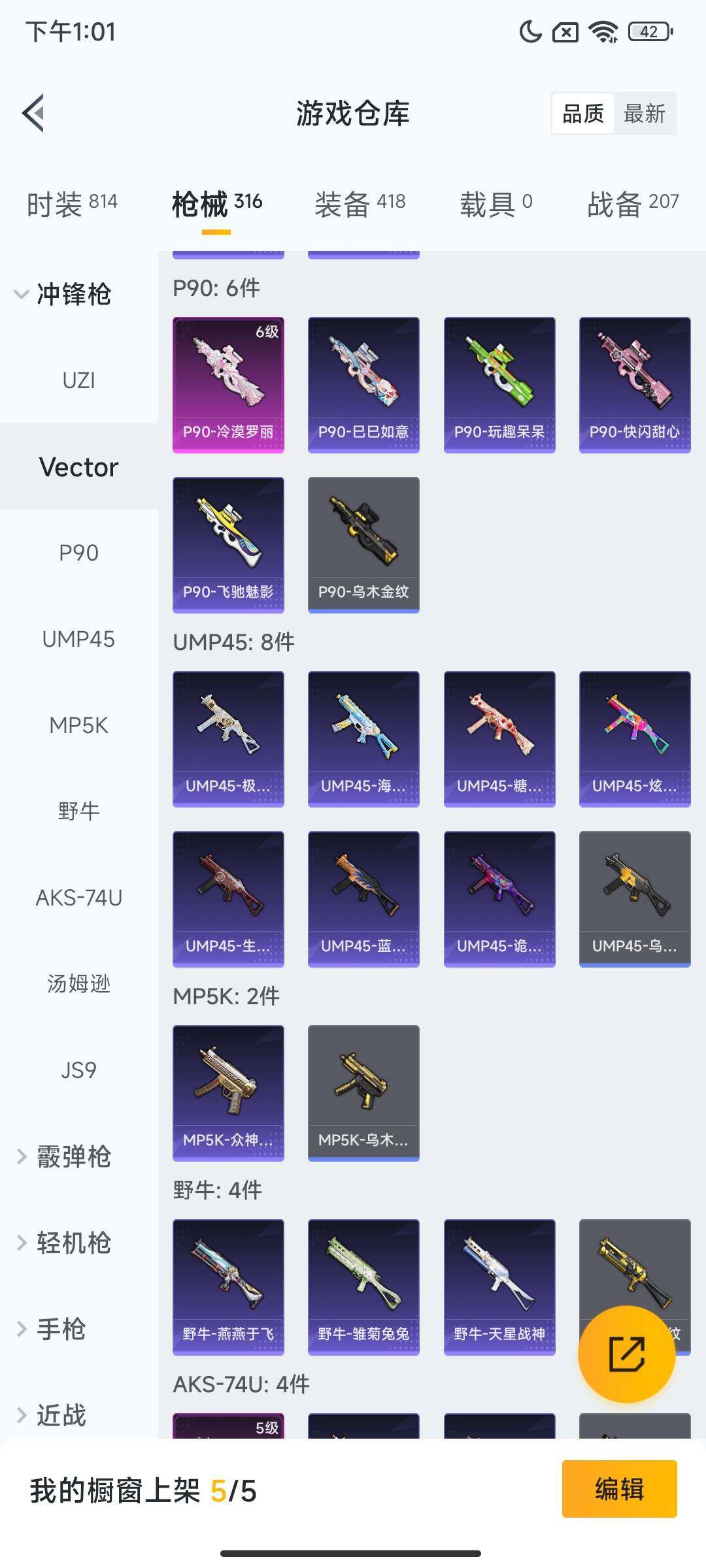Switch to the 时装 tab

[x=72, y=204]
